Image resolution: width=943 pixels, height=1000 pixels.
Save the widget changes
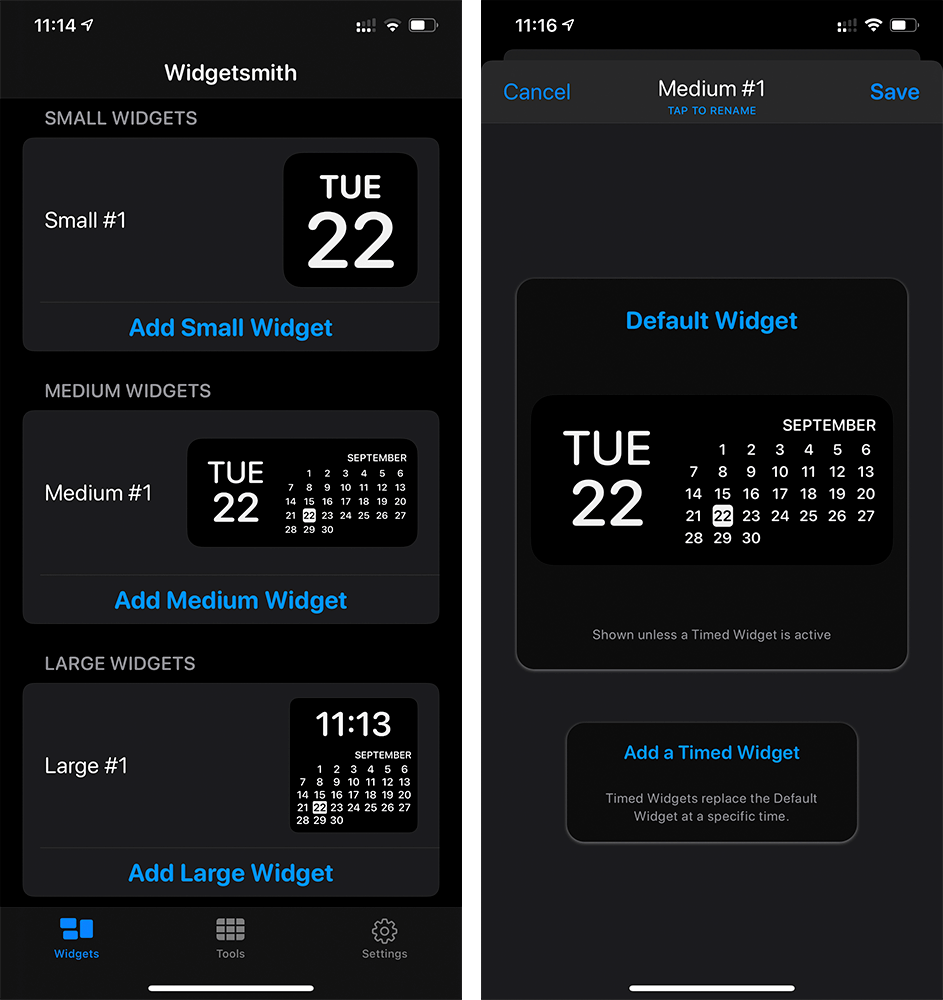(x=894, y=92)
